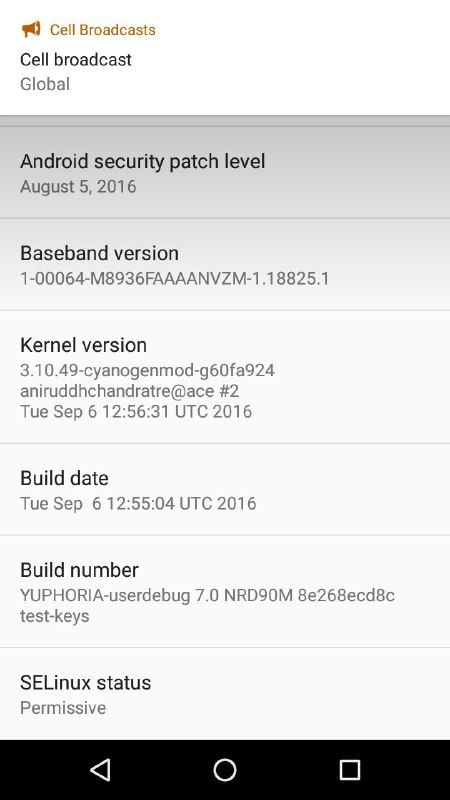450x800 pixels.
Task: Tap the Android security patch level row
Action: 225,172
